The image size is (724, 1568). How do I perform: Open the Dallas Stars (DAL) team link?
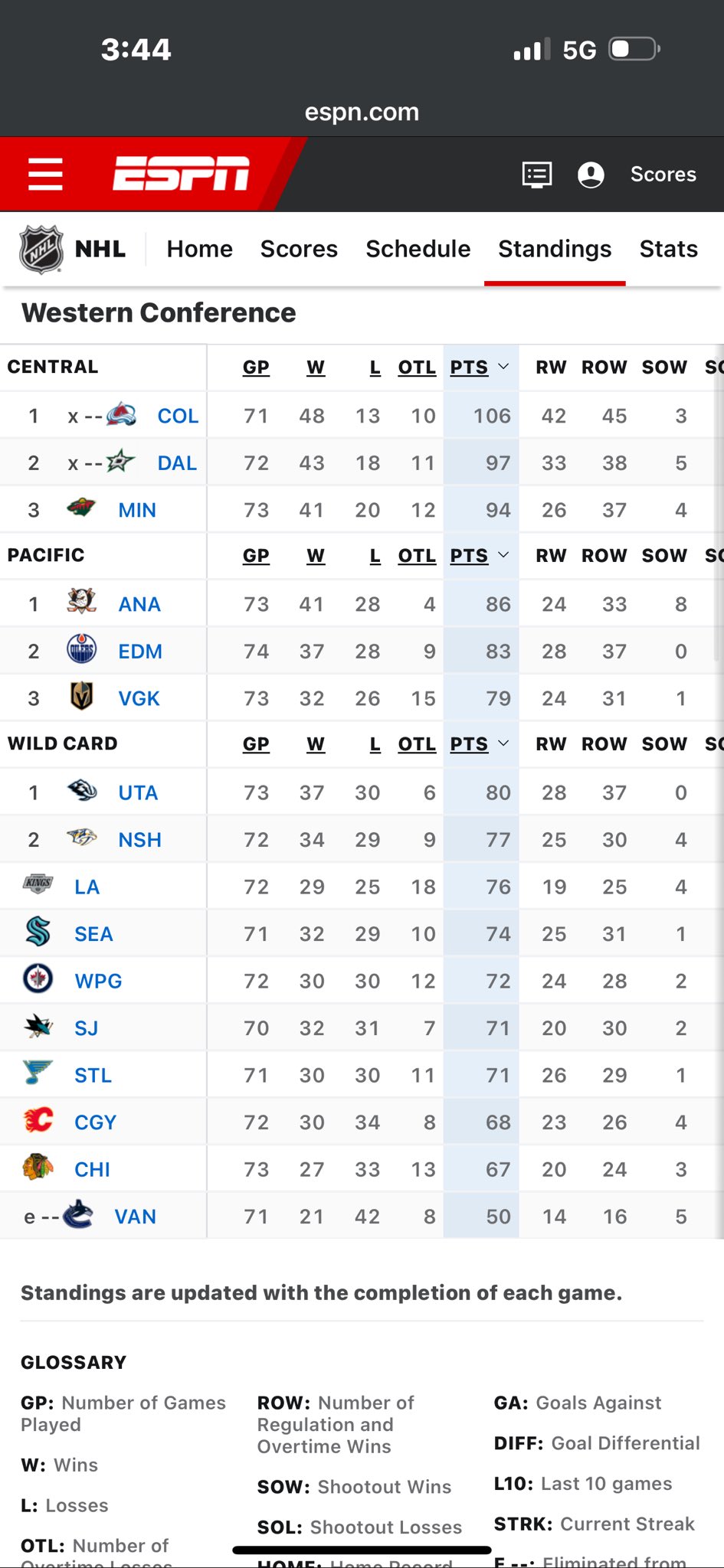point(177,463)
